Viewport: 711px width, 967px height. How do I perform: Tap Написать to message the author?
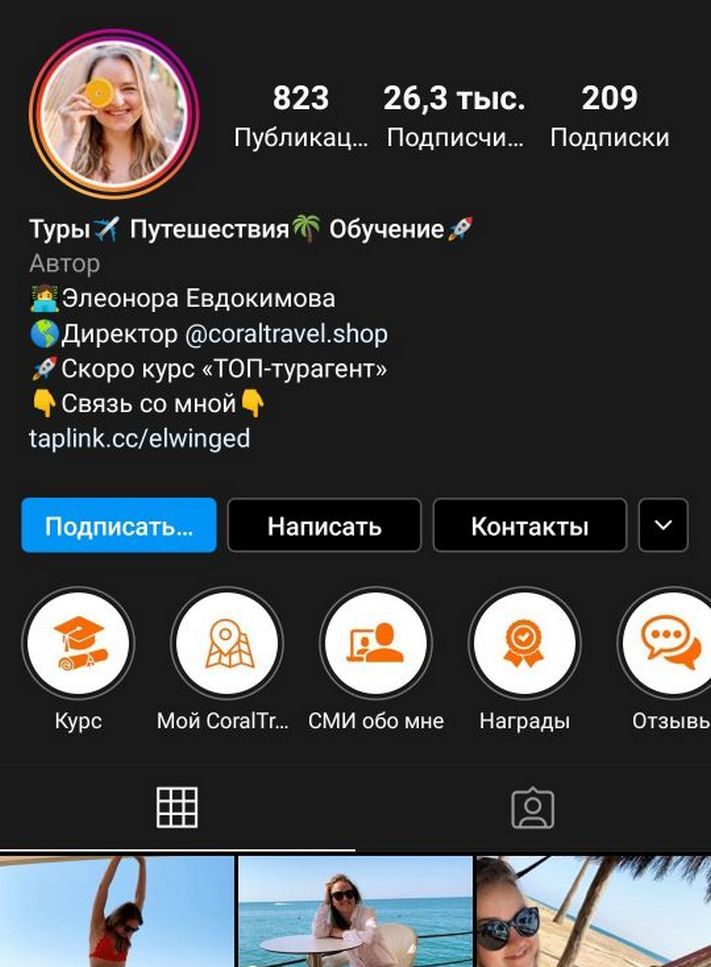click(324, 525)
